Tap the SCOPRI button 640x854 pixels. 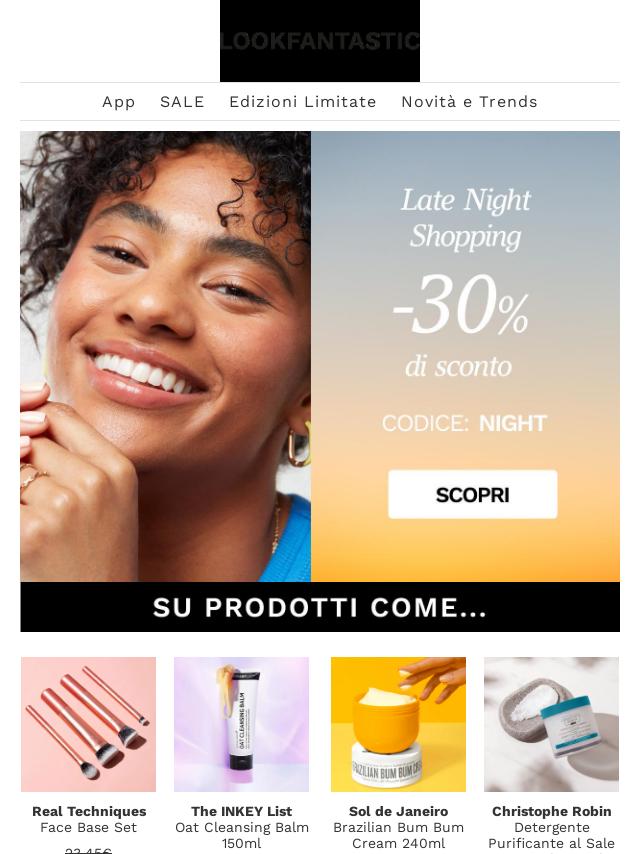pos(472,495)
